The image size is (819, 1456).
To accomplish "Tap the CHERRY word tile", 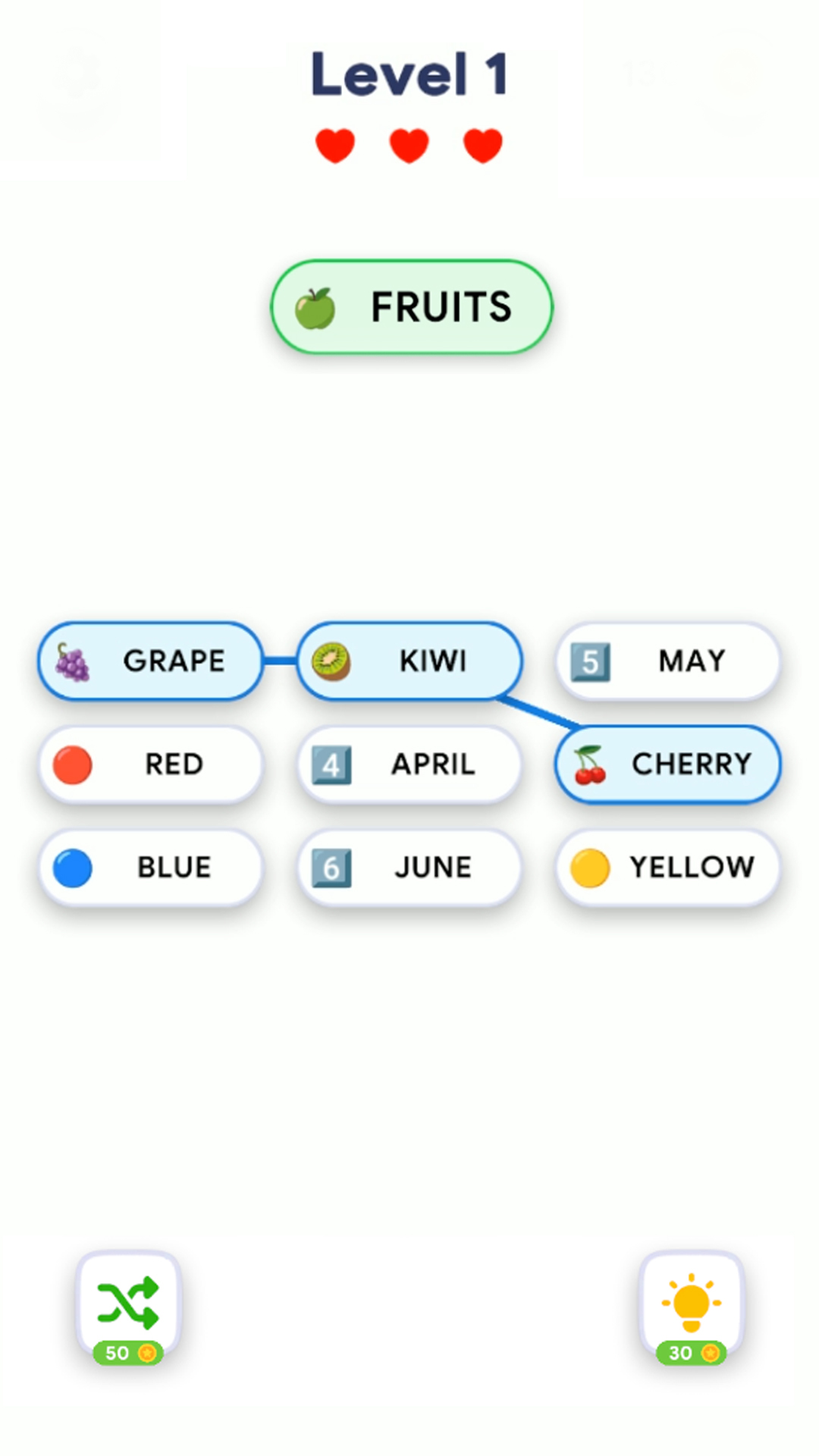I will (x=668, y=764).
